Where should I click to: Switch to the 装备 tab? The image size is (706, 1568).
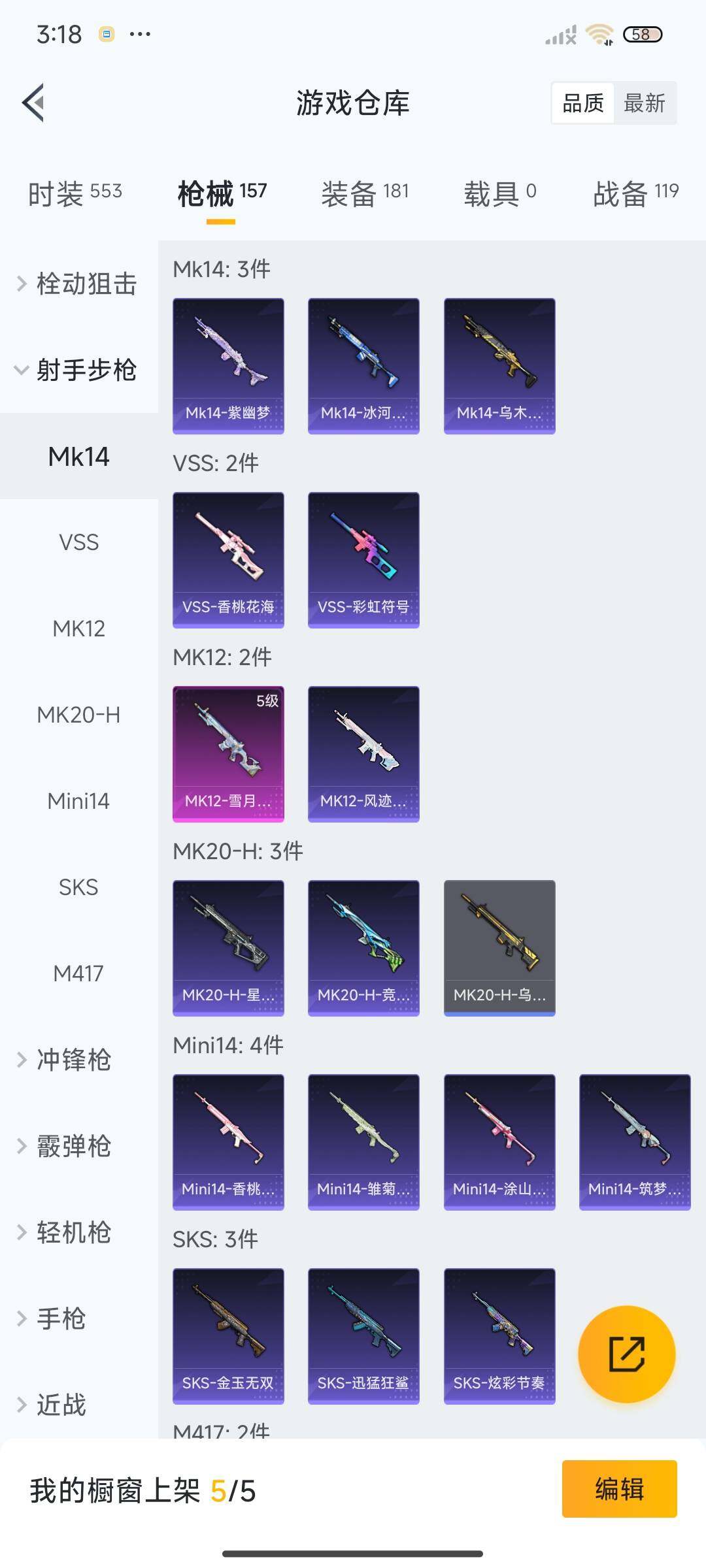[365, 193]
